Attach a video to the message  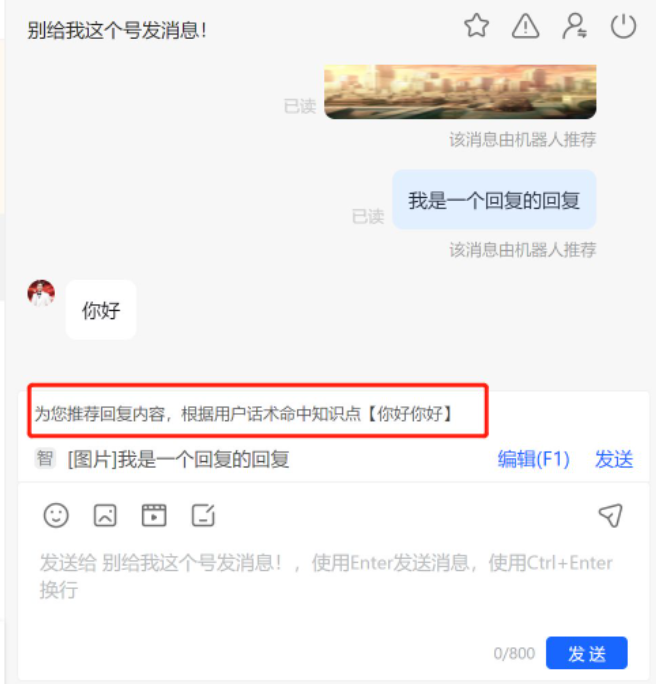tap(154, 515)
